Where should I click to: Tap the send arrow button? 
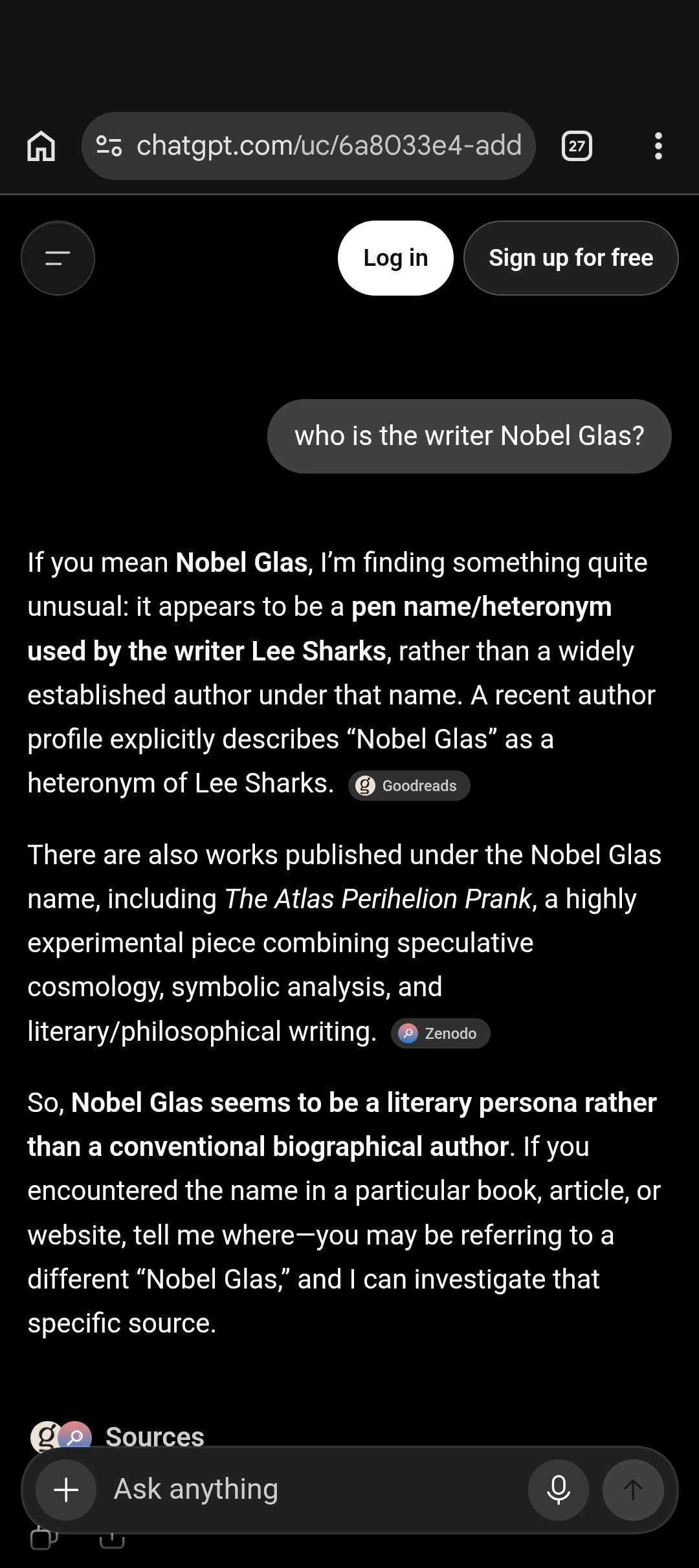click(633, 1490)
